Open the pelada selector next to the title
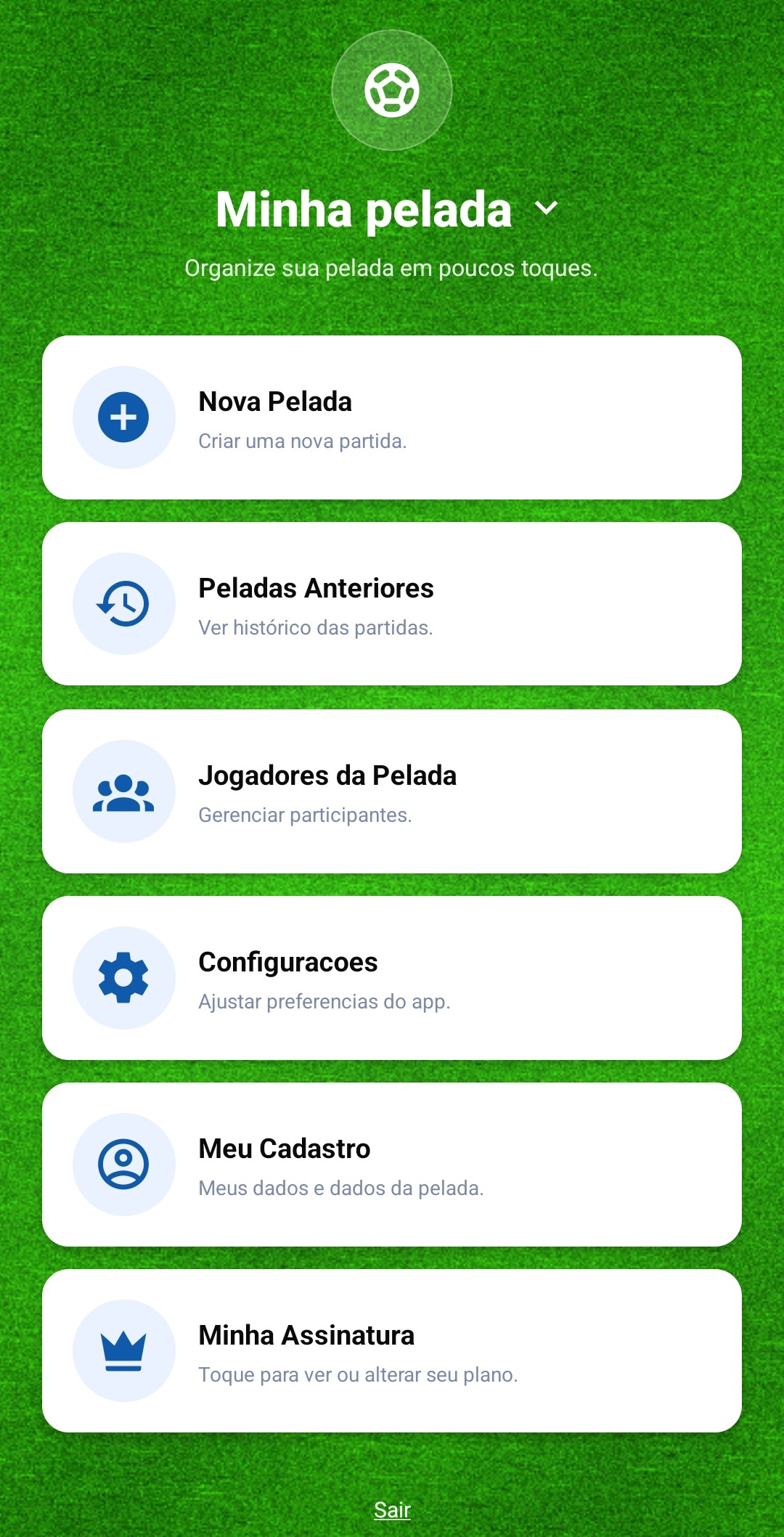Image resolution: width=784 pixels, height=1537 pixels. pyautogui.click(x=546, y=210)
